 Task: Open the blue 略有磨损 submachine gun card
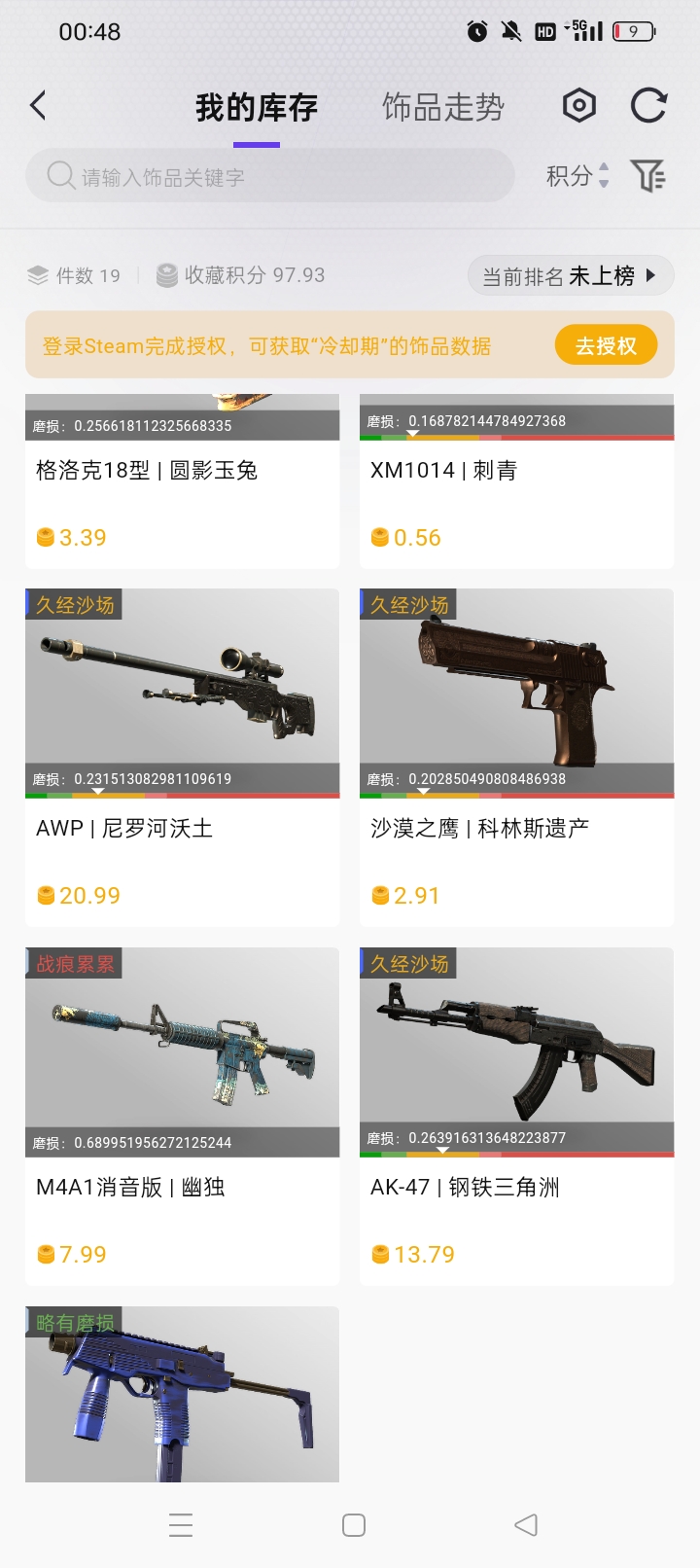point(182,1396)
